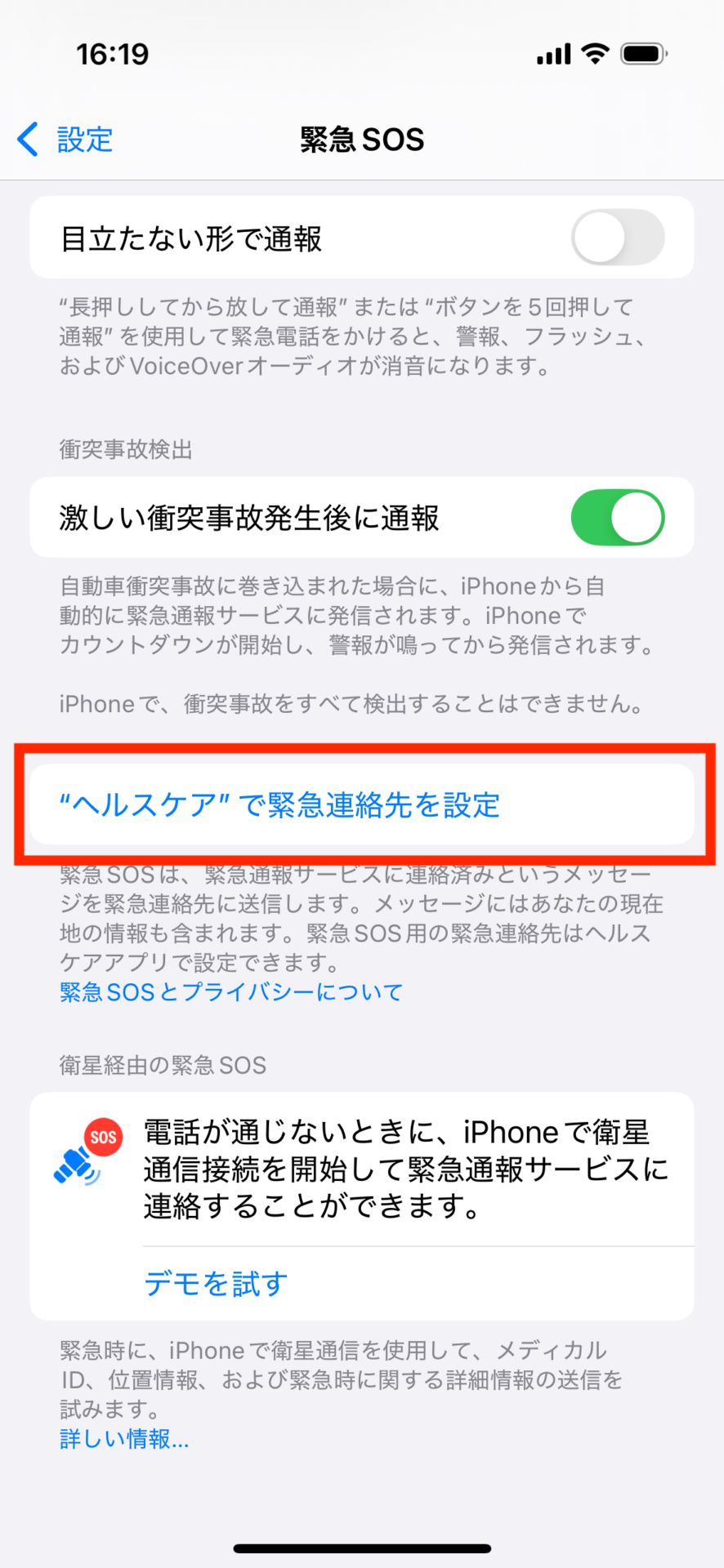The height and width of the screenshot is (1568, 724).
Task: Turn off 激しい衝突事故発生後に通報
Action: click(617, 518)
